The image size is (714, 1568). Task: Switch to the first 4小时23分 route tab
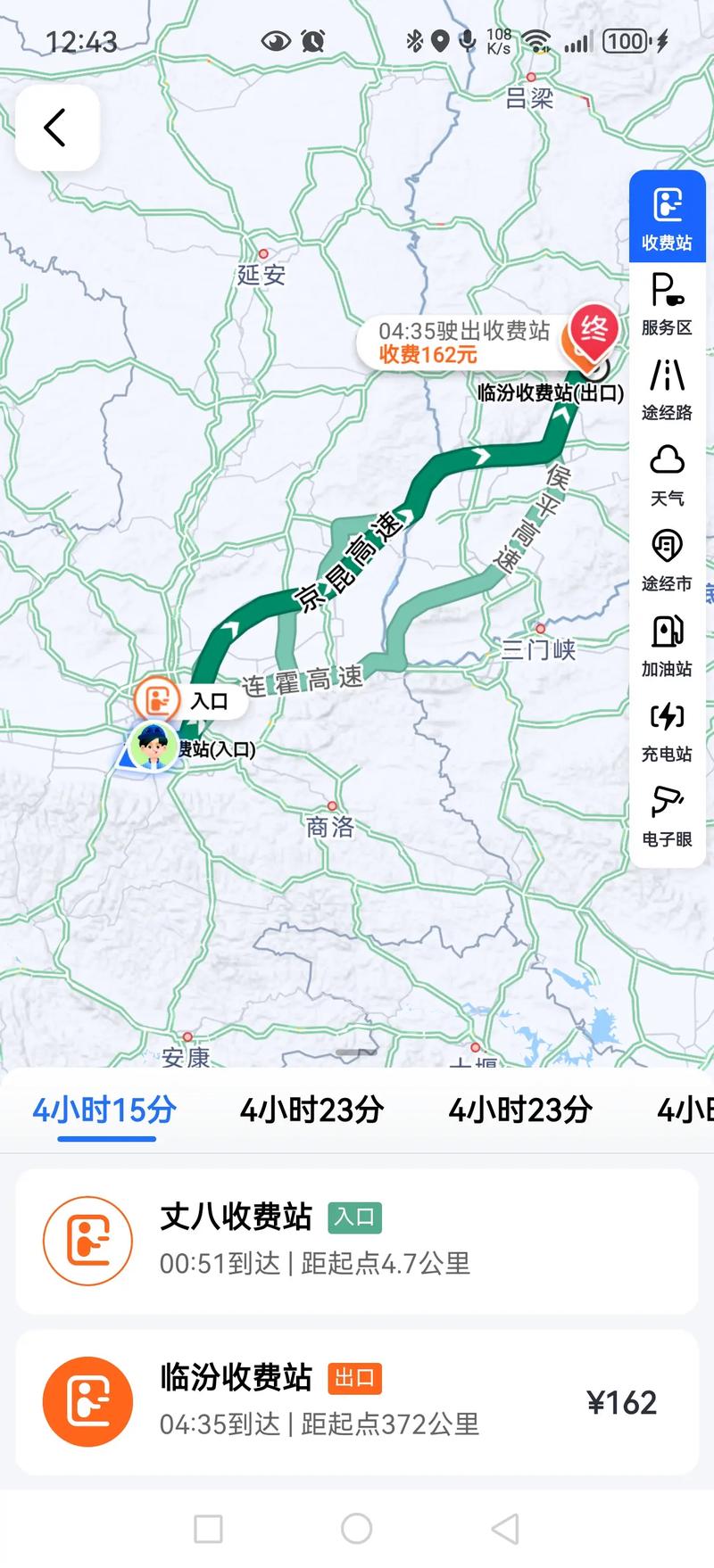(312, 1110)
